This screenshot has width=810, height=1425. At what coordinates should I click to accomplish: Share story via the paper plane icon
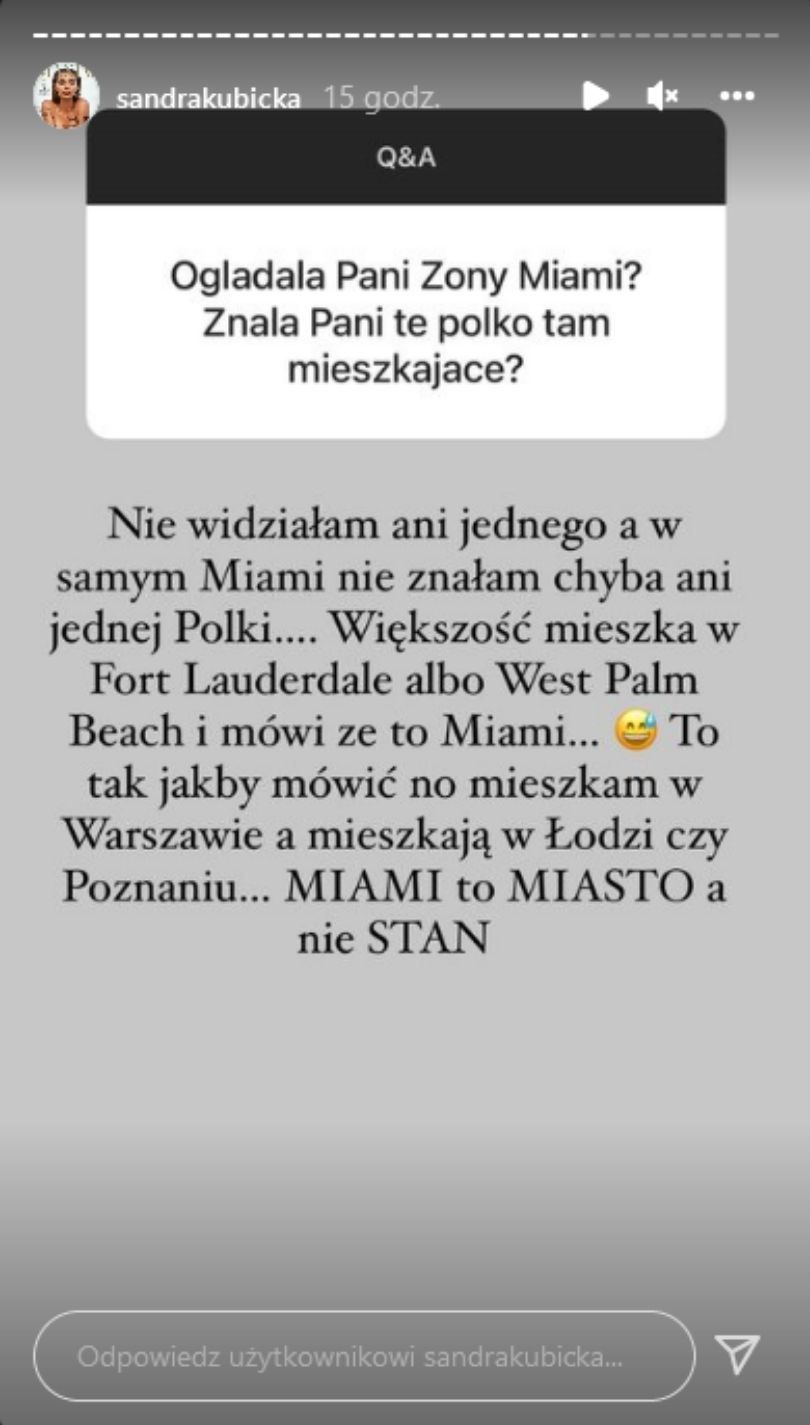(738, 1355)
